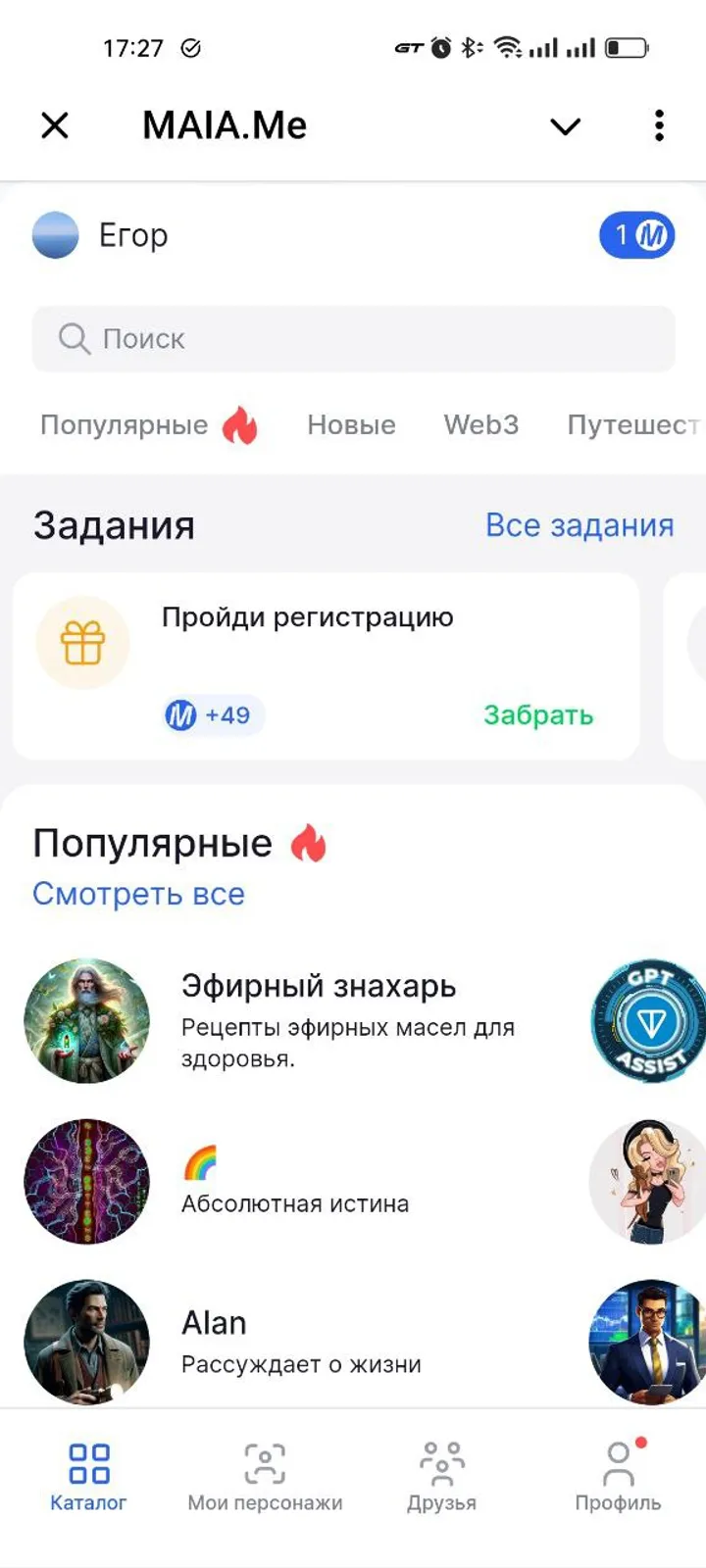
Task: Select the Web3 category tab
Action: 481,424
